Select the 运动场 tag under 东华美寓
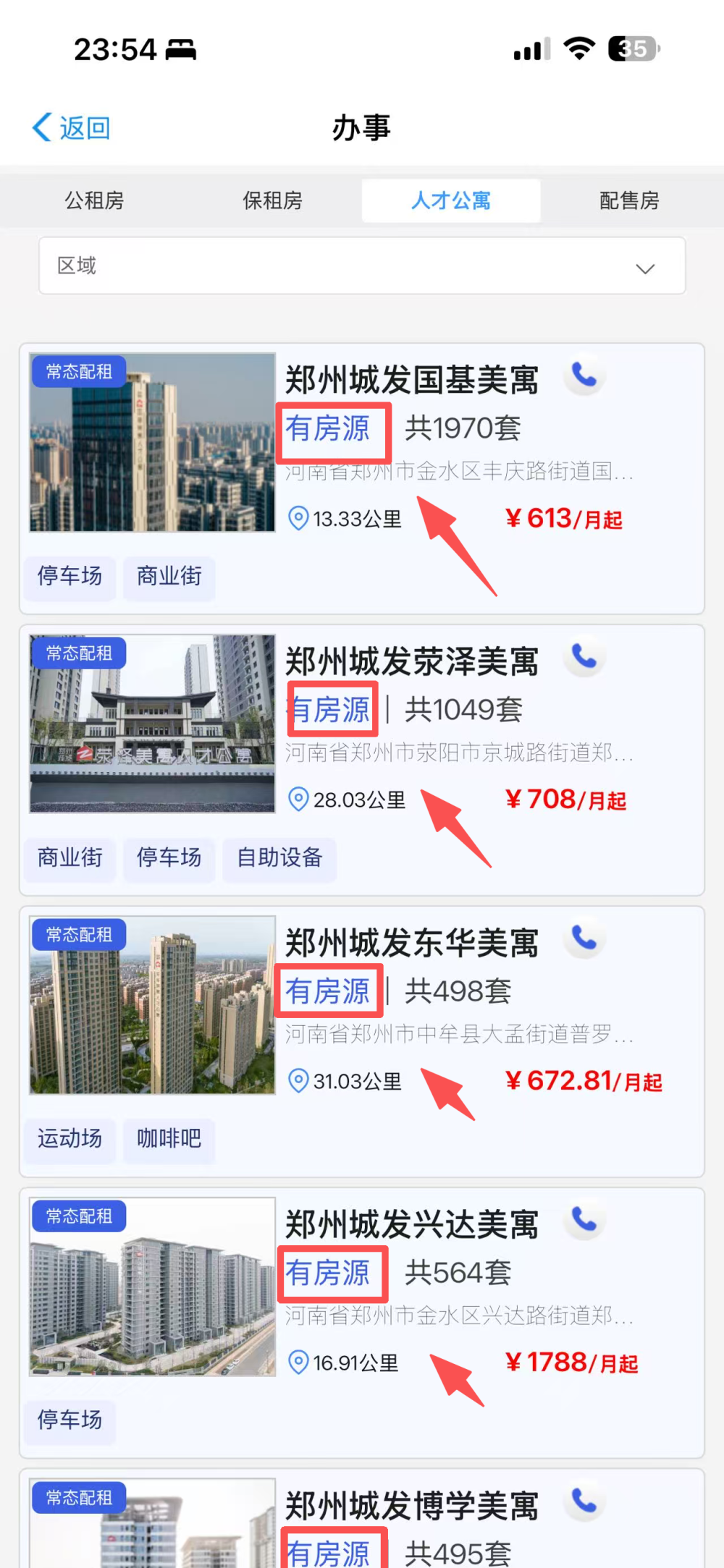This screenshot has height=1568, width=724. 70,1141
